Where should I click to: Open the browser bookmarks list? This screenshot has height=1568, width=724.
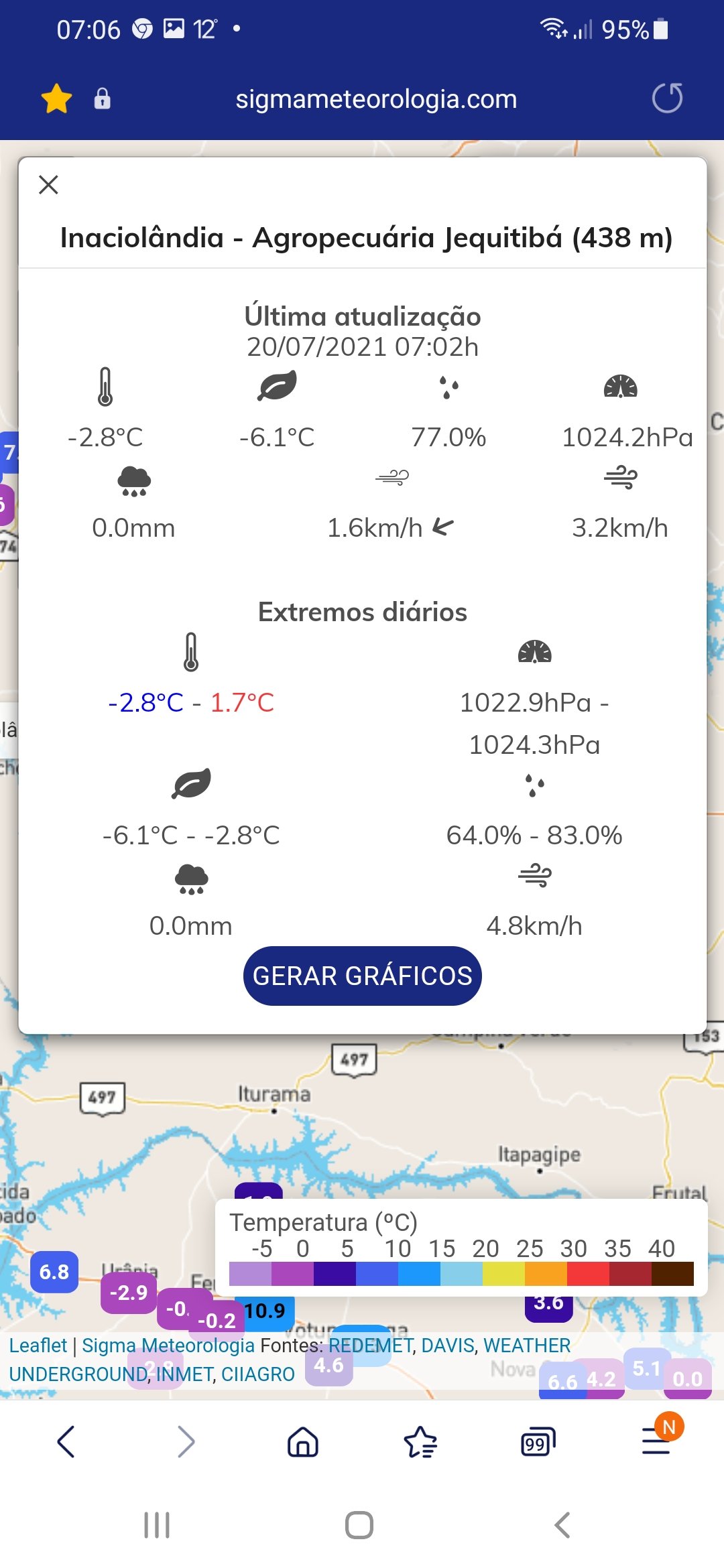[x=420, y=1441]
